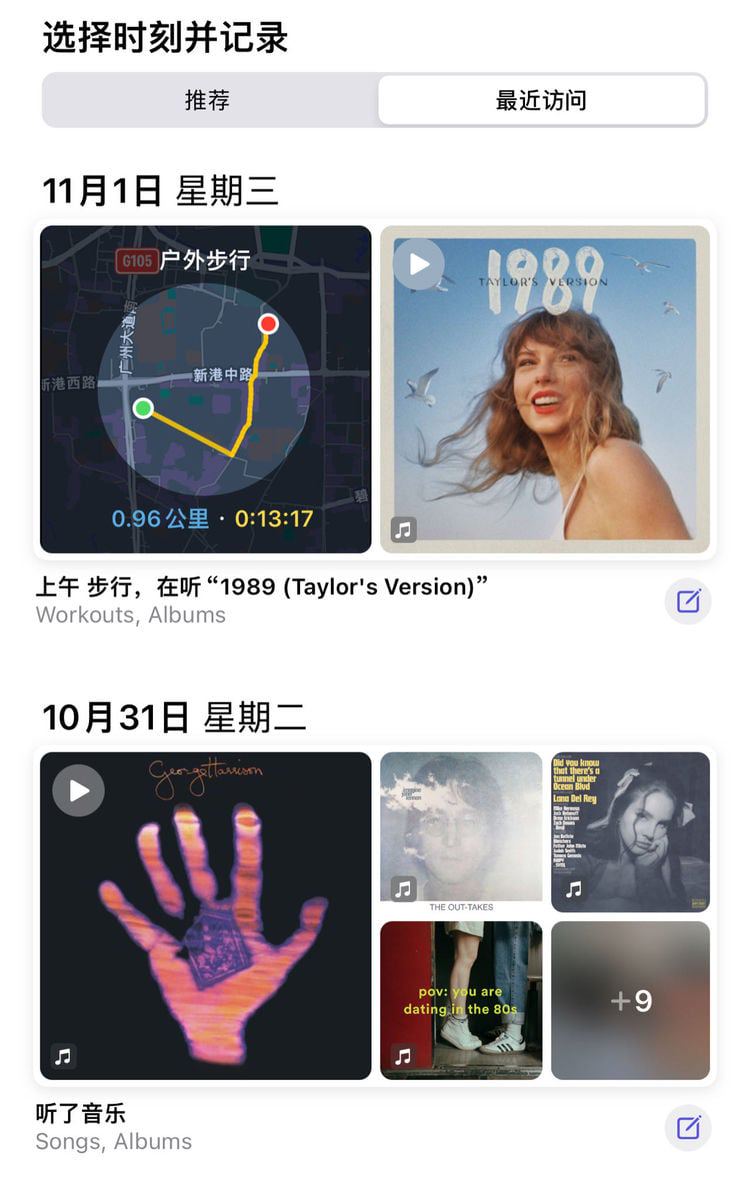Click the 0.96 公里 workout distance stats
This screenshot has width=750, height=1177.
160,517
